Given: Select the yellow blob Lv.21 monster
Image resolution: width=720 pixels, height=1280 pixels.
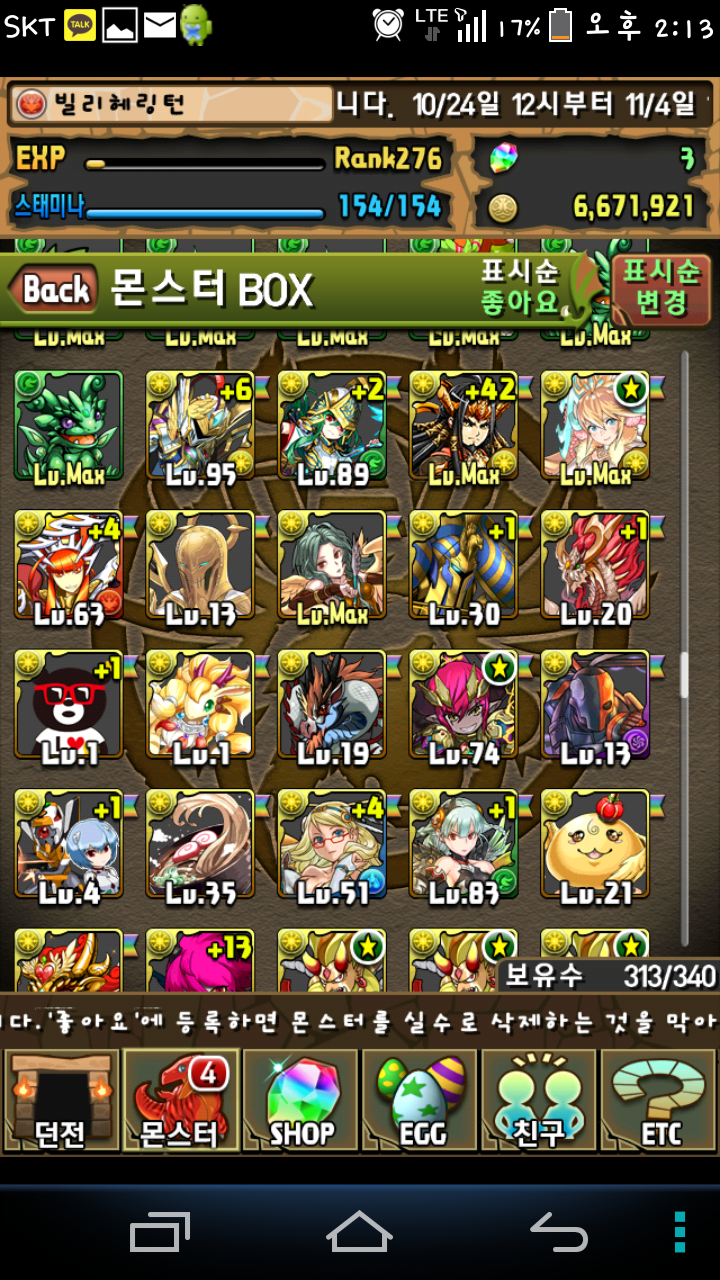Looking at the screenshot, I should pyautogui.click(x=596, y=845).
